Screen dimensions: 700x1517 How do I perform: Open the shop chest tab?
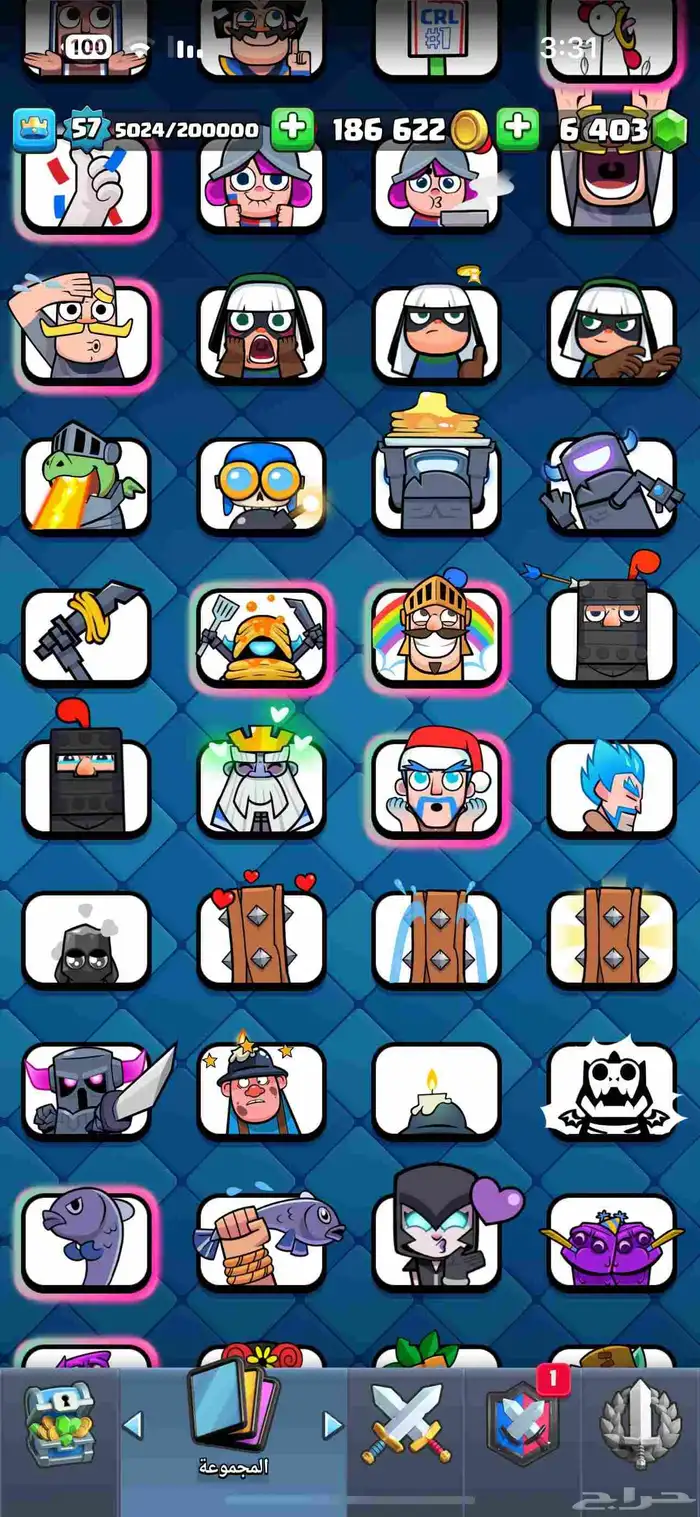click(58, 1426)
